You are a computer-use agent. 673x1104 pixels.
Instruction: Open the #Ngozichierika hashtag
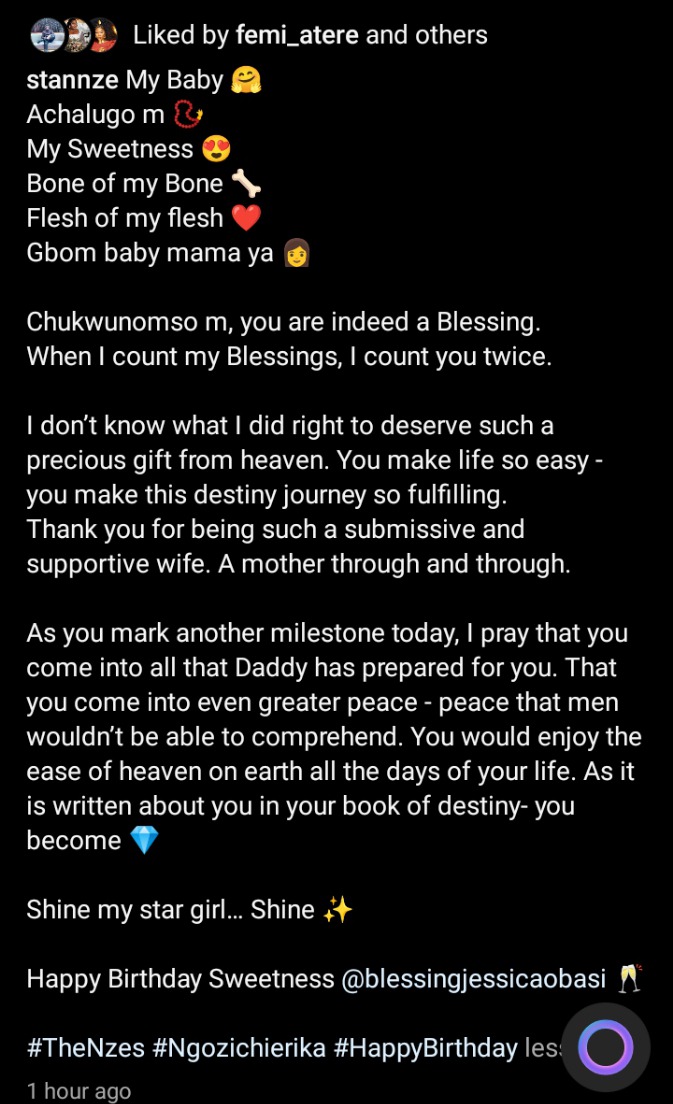pos(239,1048)
